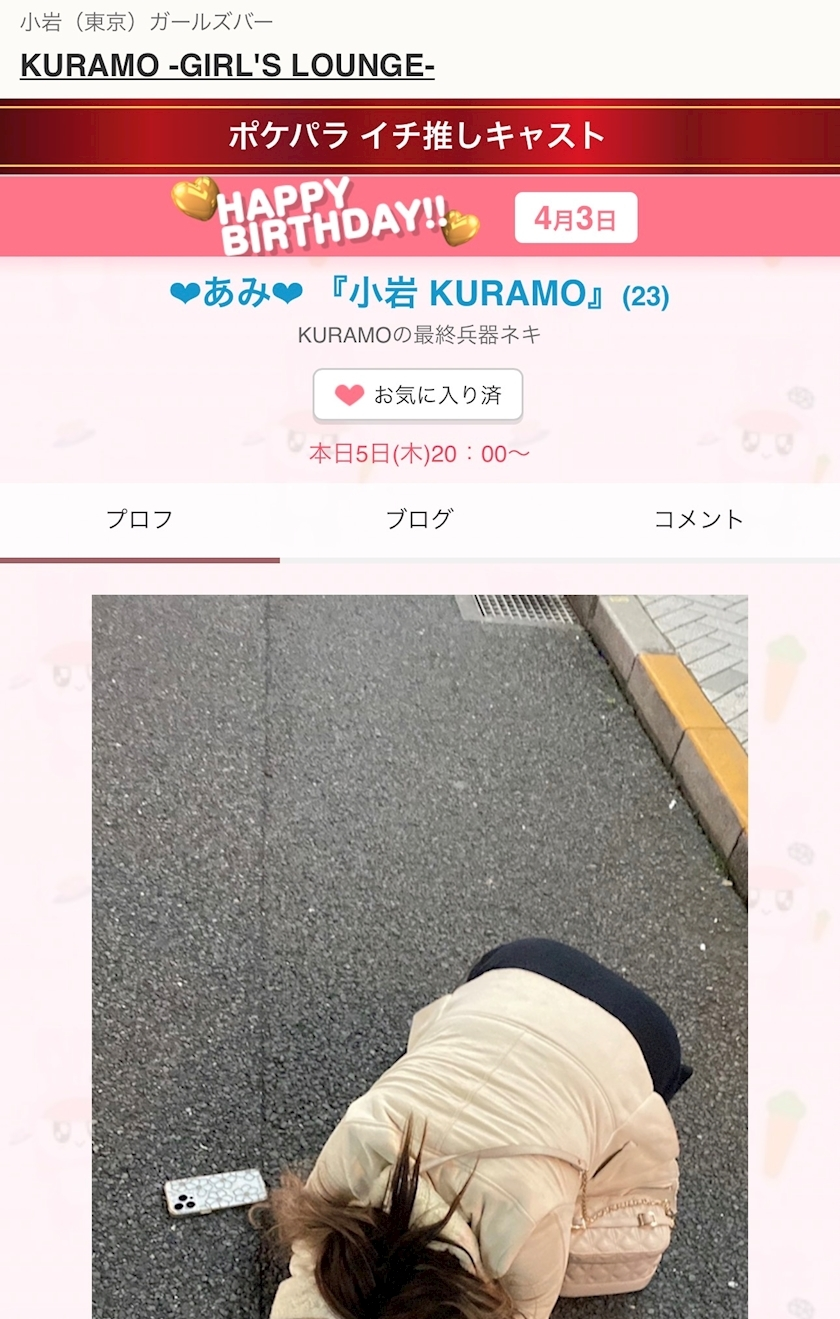Tap the HAPPY BIRTHDAY!! banner

pos(310,215)
